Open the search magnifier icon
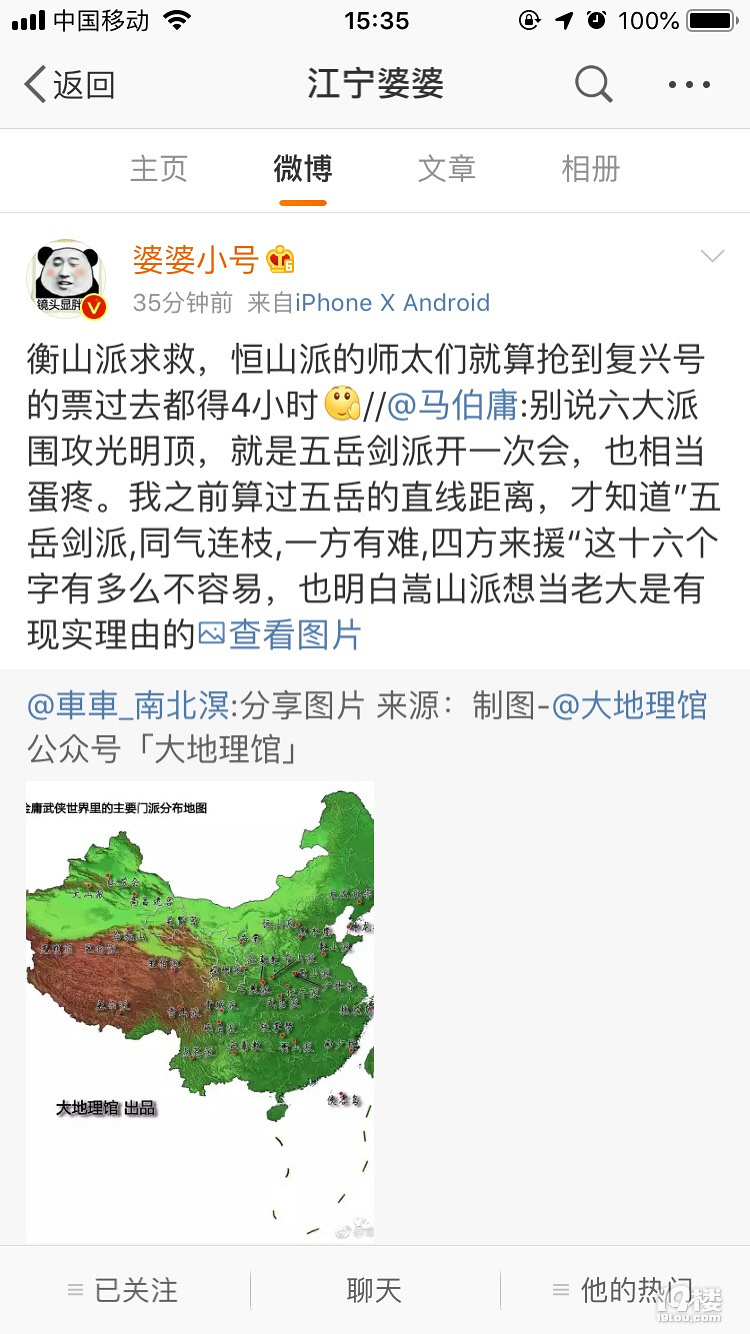Viewport: 750px width, 1334px height. pos(593,85)
